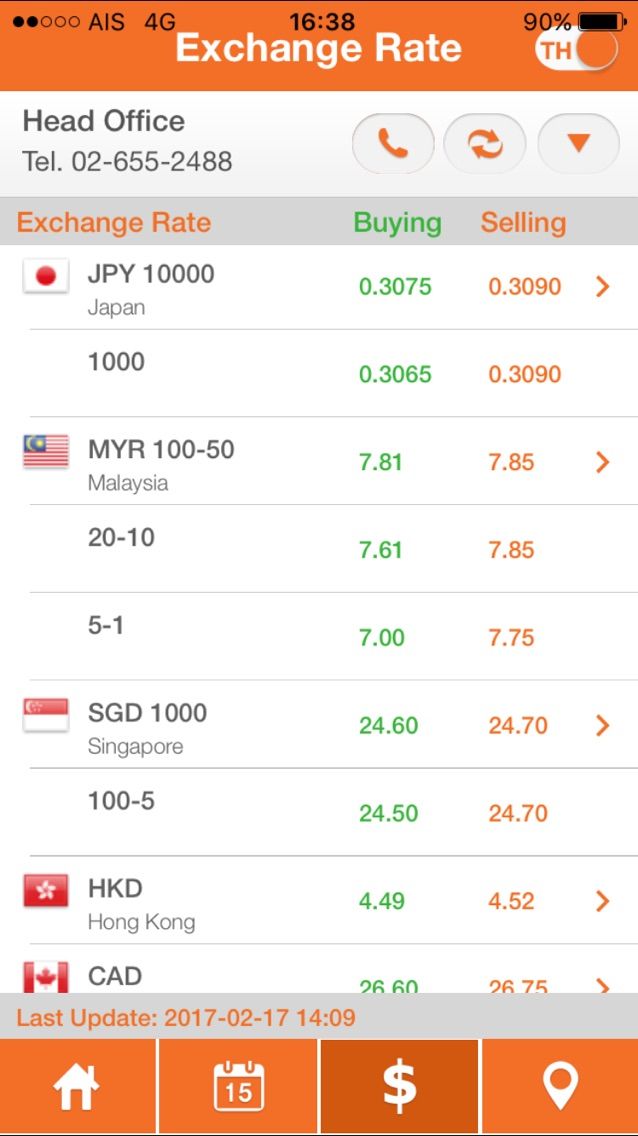Open the location pin tab

560,1088
